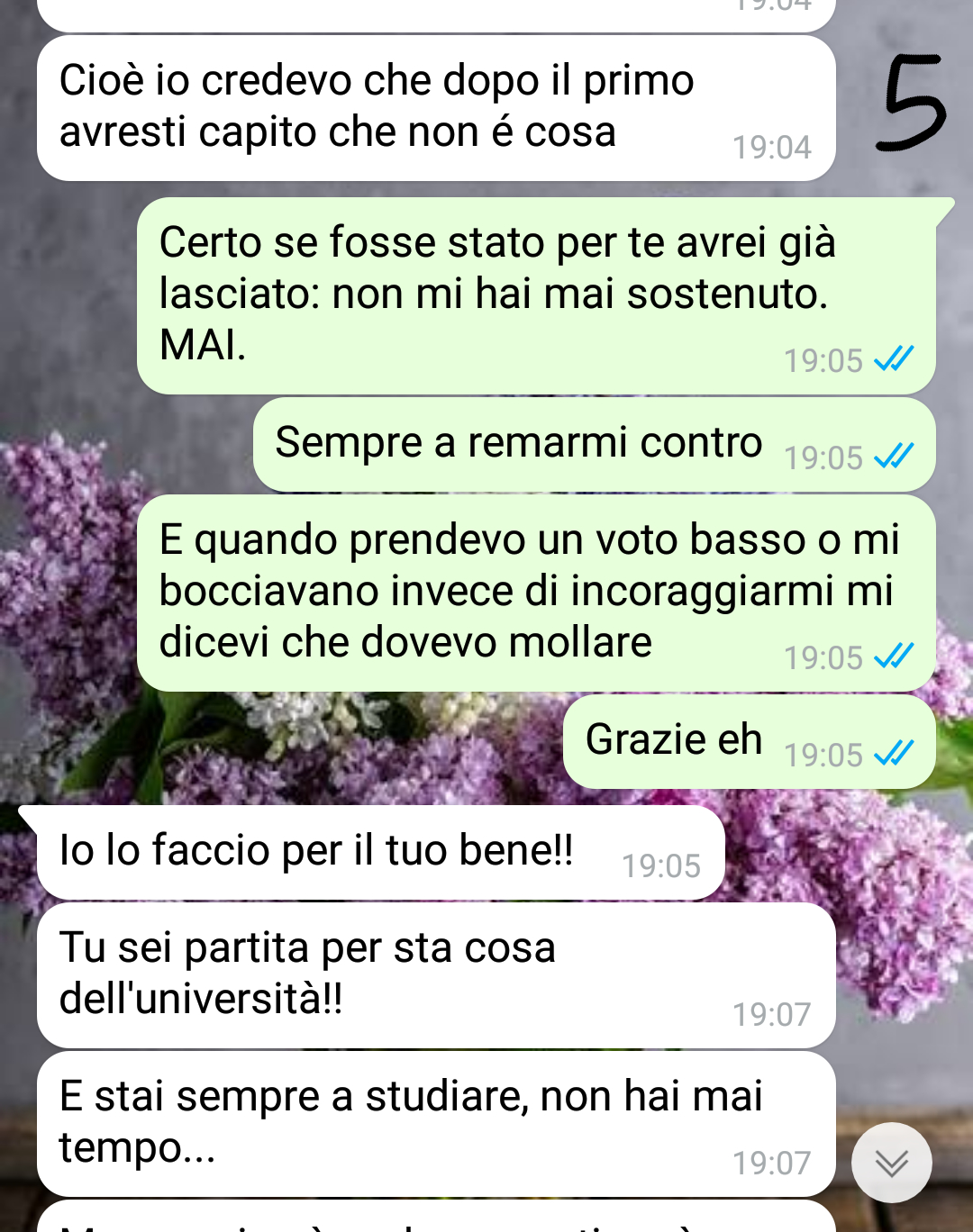Jump to the latest messages with the double-chevron button
Image resolution: width=973 pixels, height=1232 pixels.
891,1163
